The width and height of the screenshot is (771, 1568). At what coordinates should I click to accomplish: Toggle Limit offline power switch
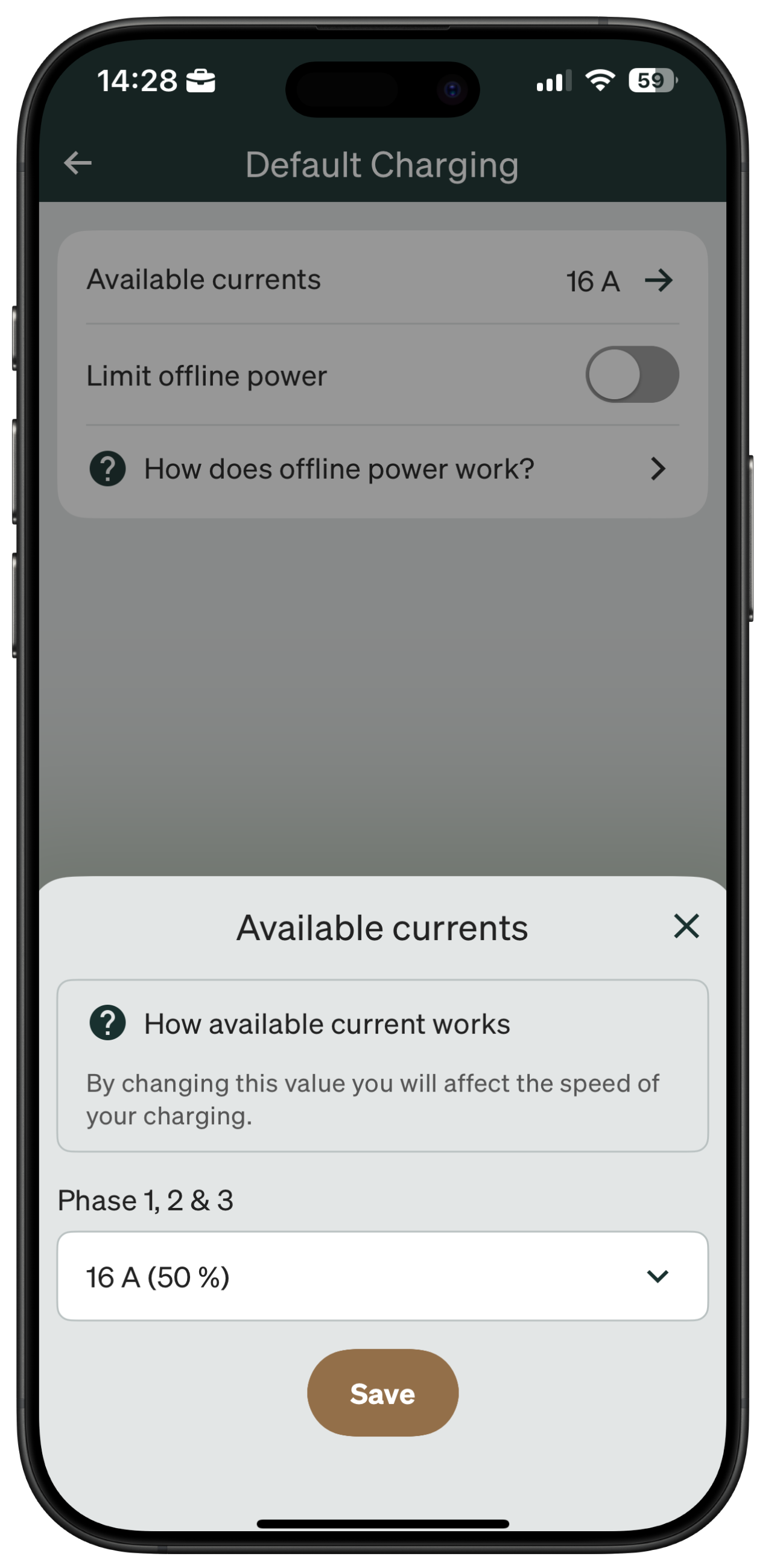tap(632, 375)
